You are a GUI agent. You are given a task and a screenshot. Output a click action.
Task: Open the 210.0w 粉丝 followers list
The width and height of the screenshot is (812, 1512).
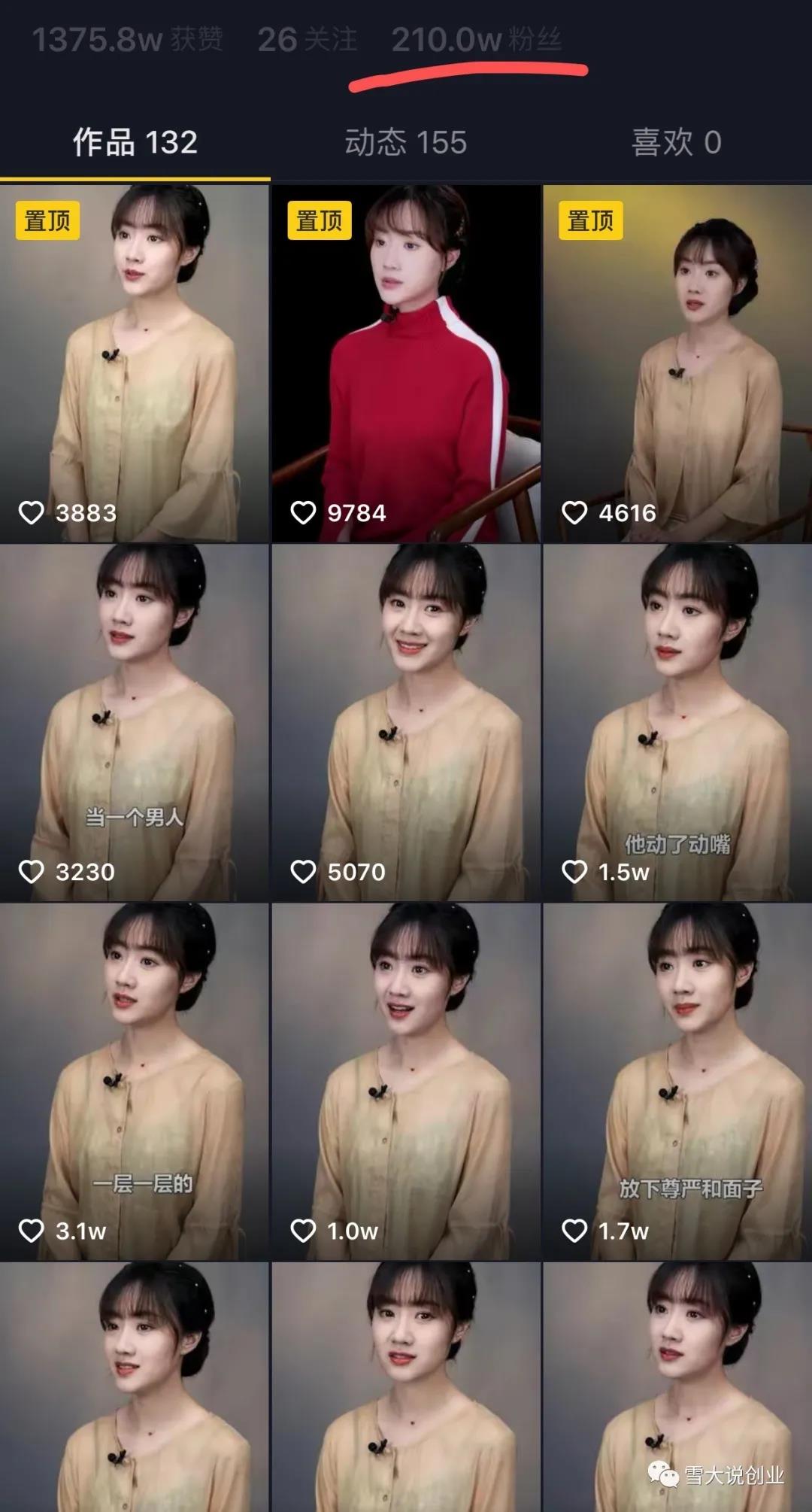pyautogui.click(x=476, y=40)
